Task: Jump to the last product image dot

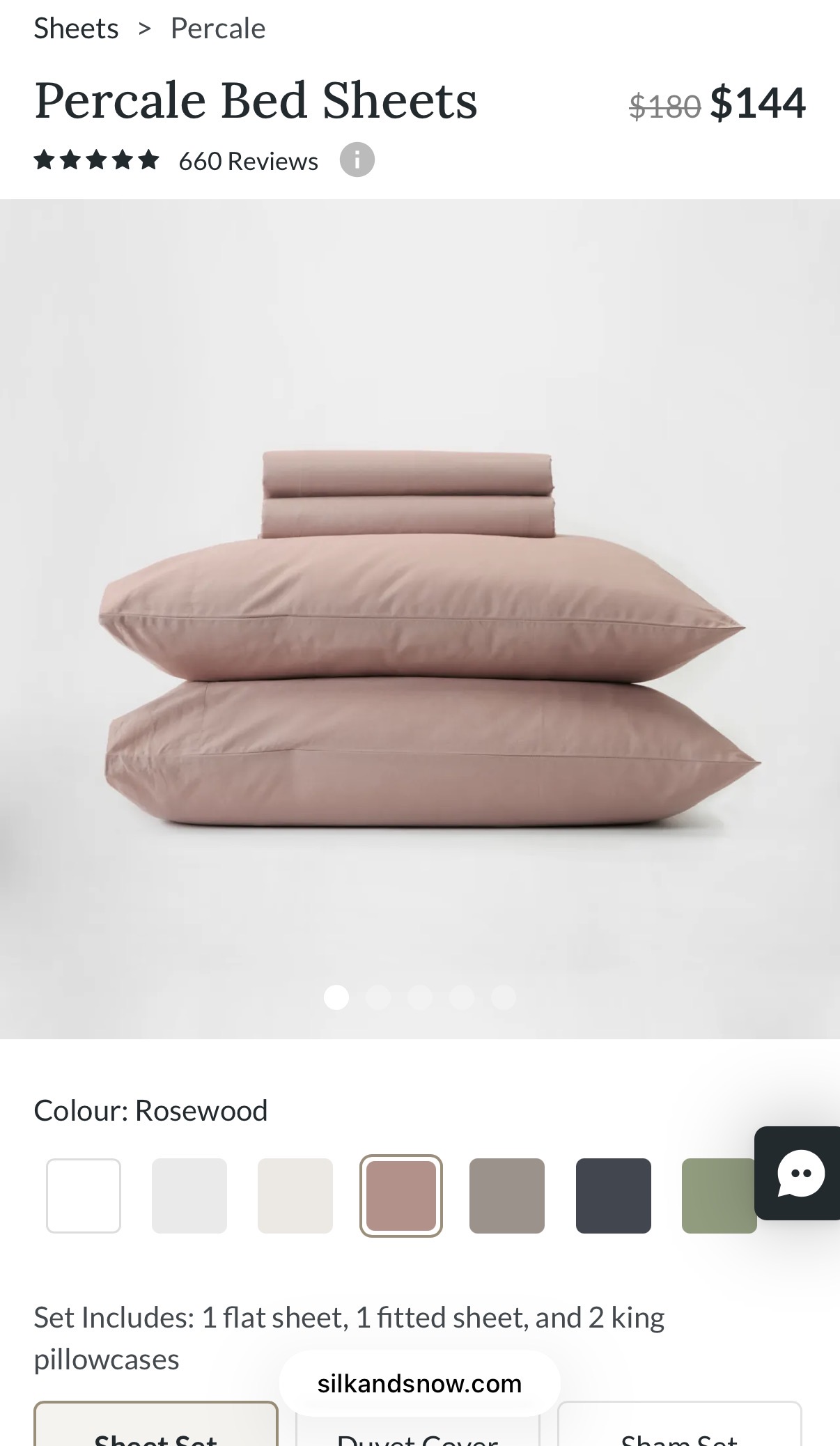Action: (x=504, y=997)
